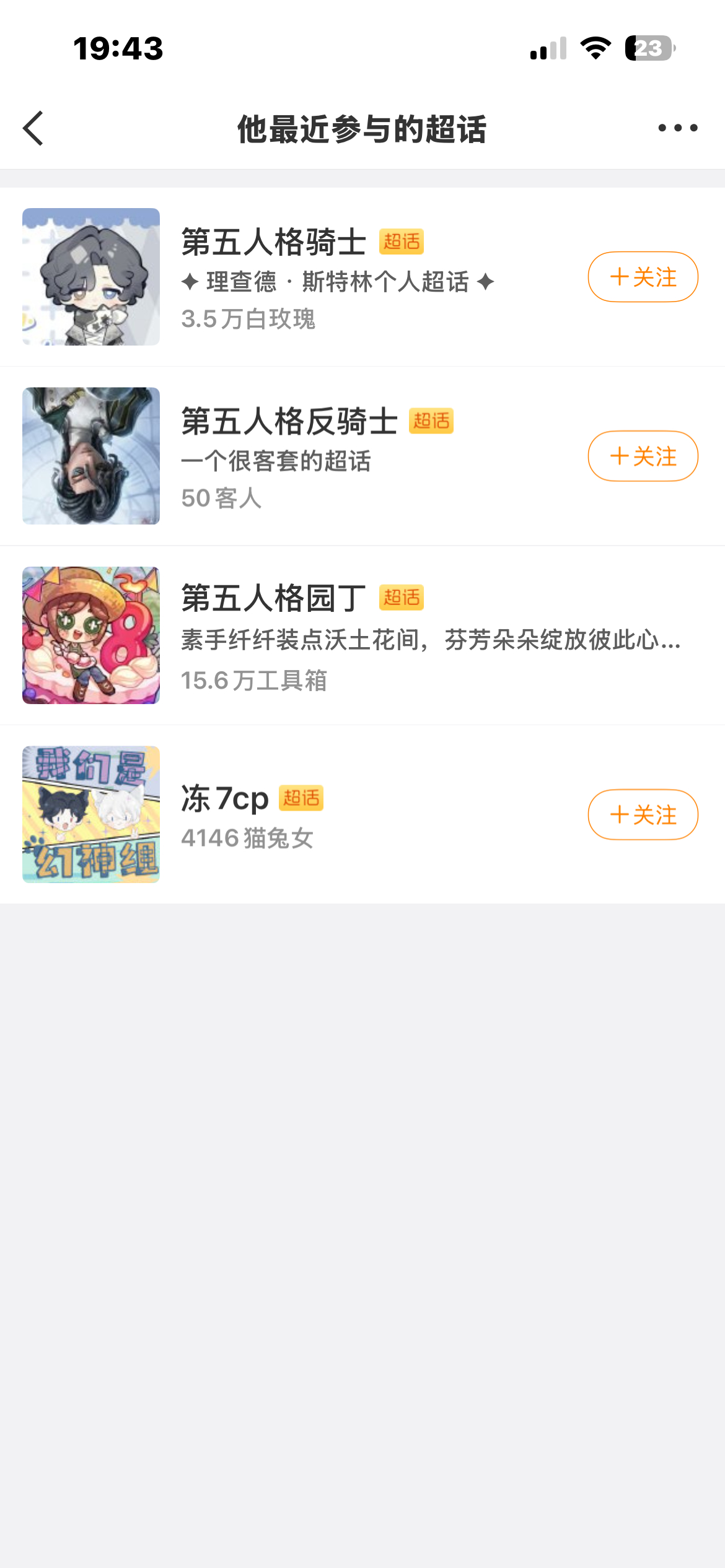Viewport: 725px width, 1568px height.
Task: Go back using the top-left arrow
Action: coord(33,128)
